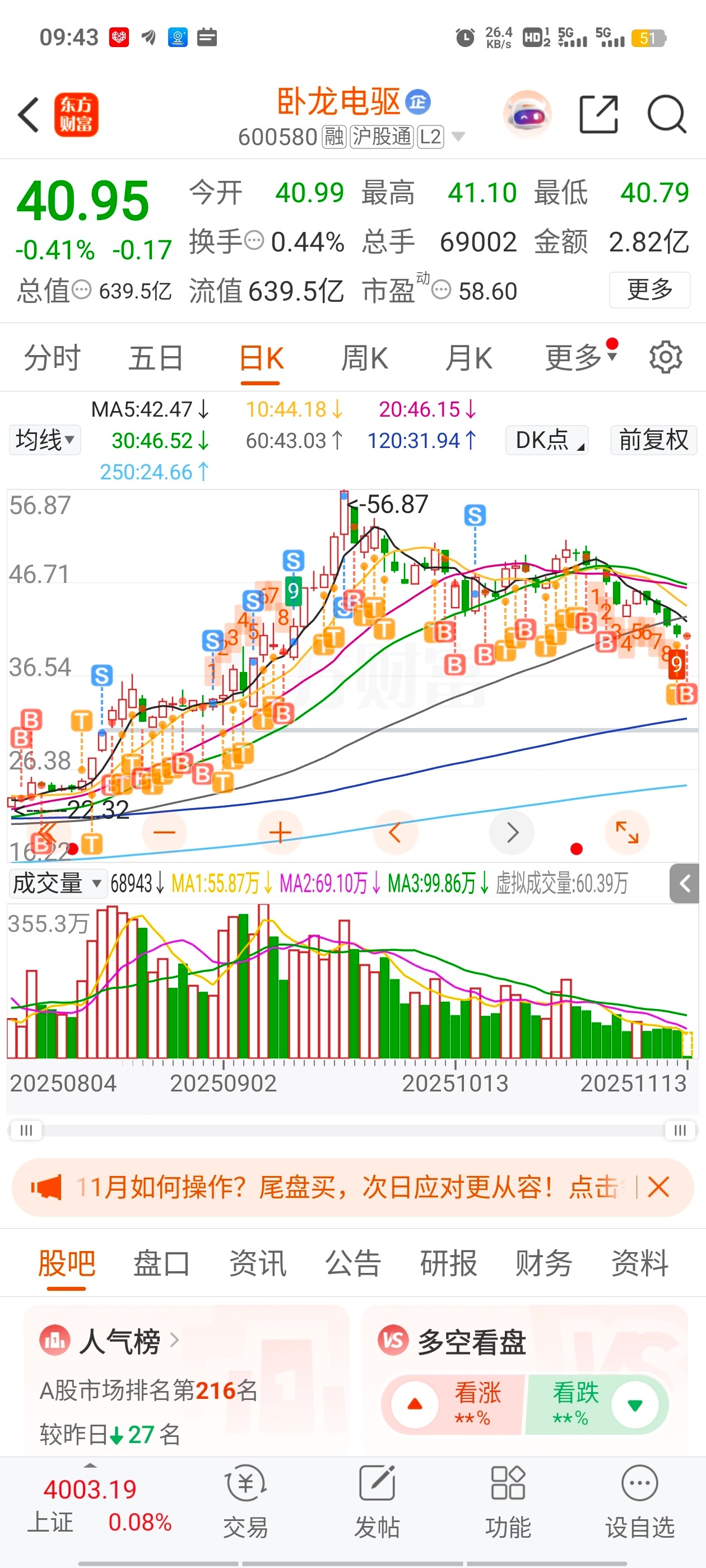This screenshot has height=1568, width=706.
Task: Switch to 分时 chart tab
Action: pyautogui.click(x=52, y=358)
